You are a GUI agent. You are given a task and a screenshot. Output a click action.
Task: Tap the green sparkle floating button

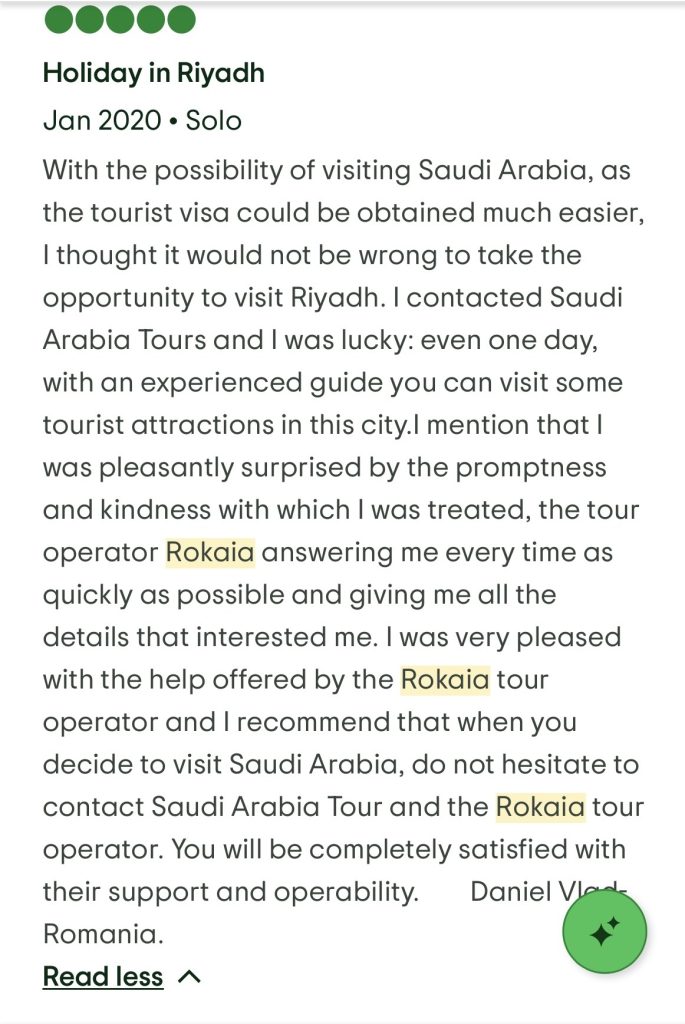[604, 932]
